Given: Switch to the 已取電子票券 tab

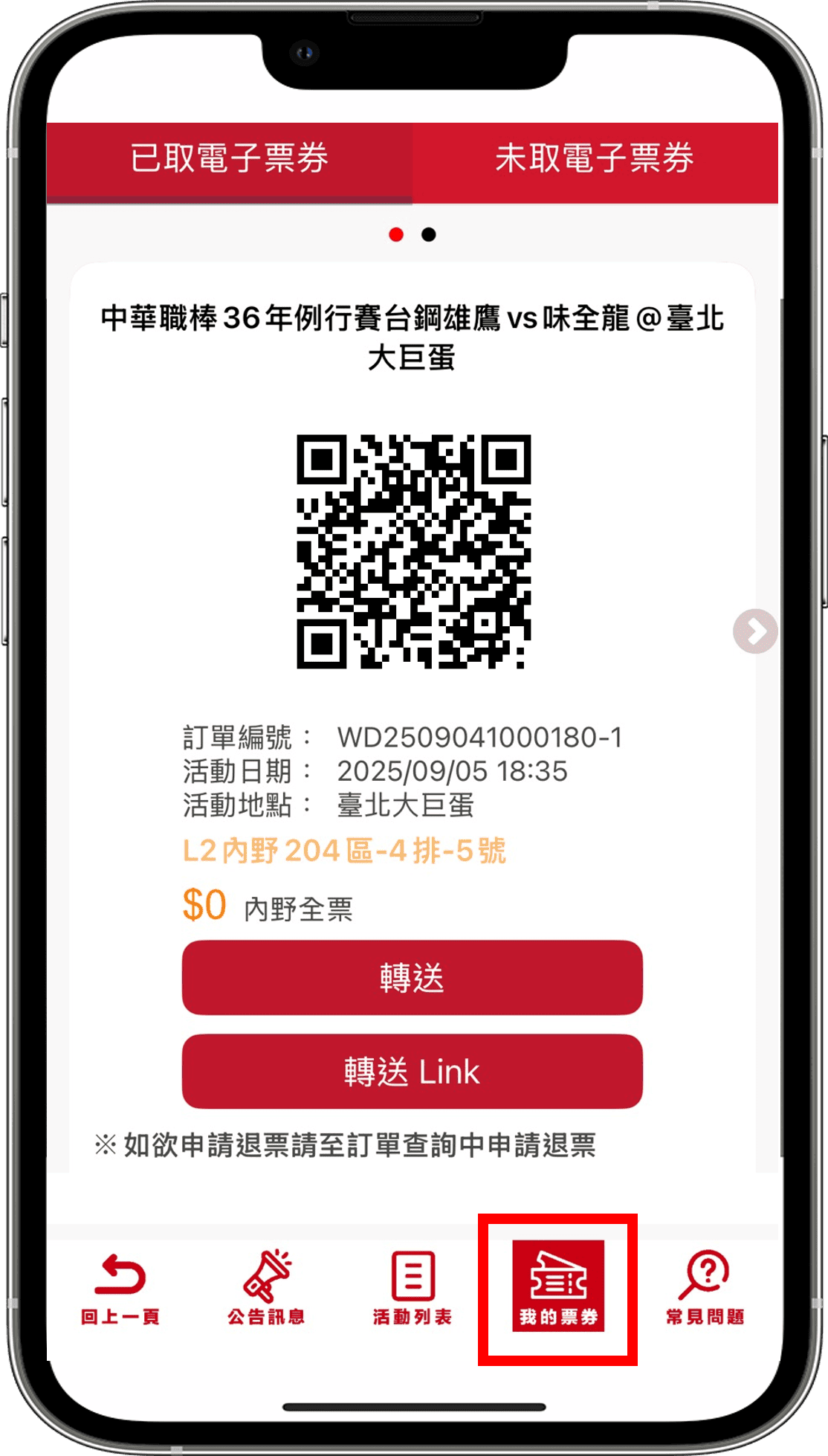Looking at the screenshot, I should click(x=229, y=160).
